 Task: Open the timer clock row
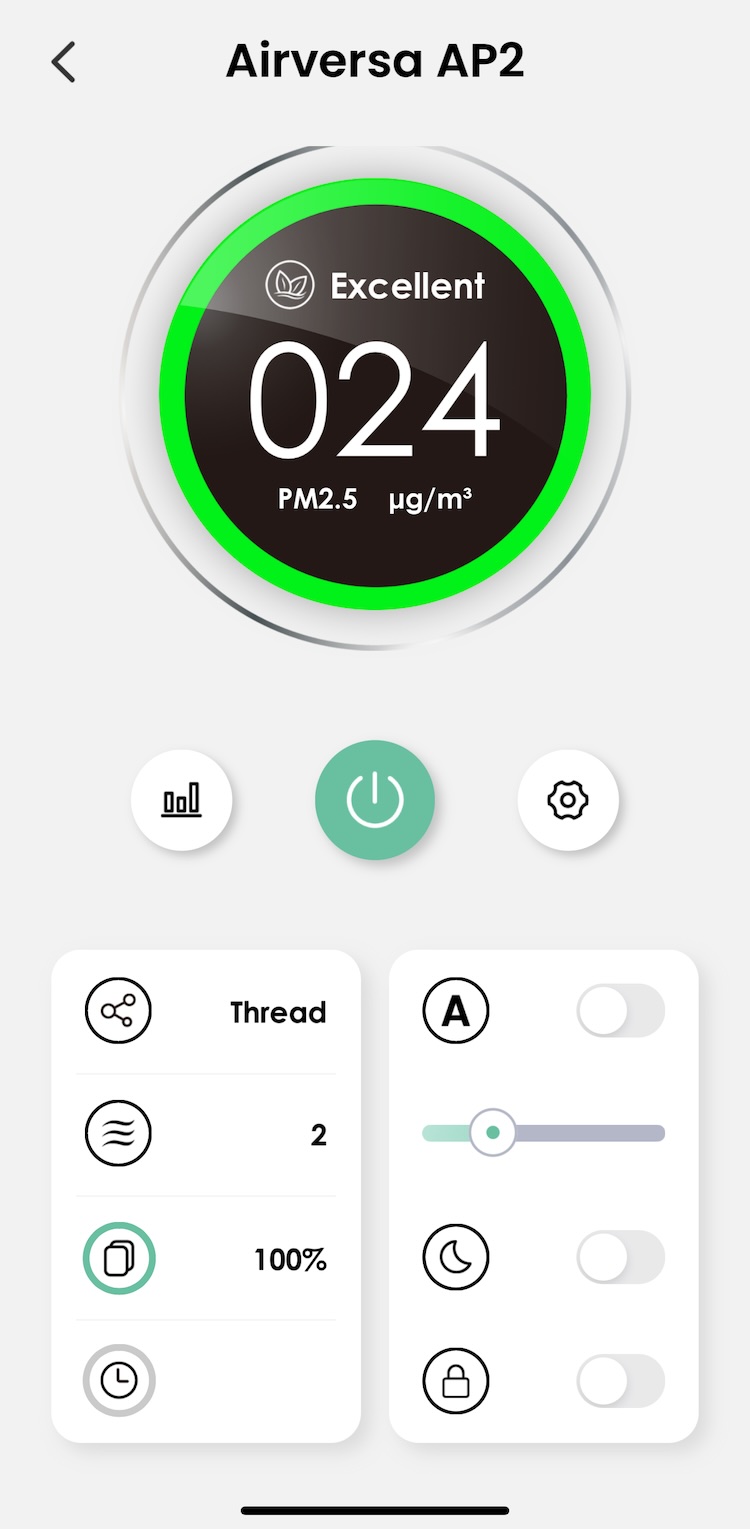tap(206, 1380)
